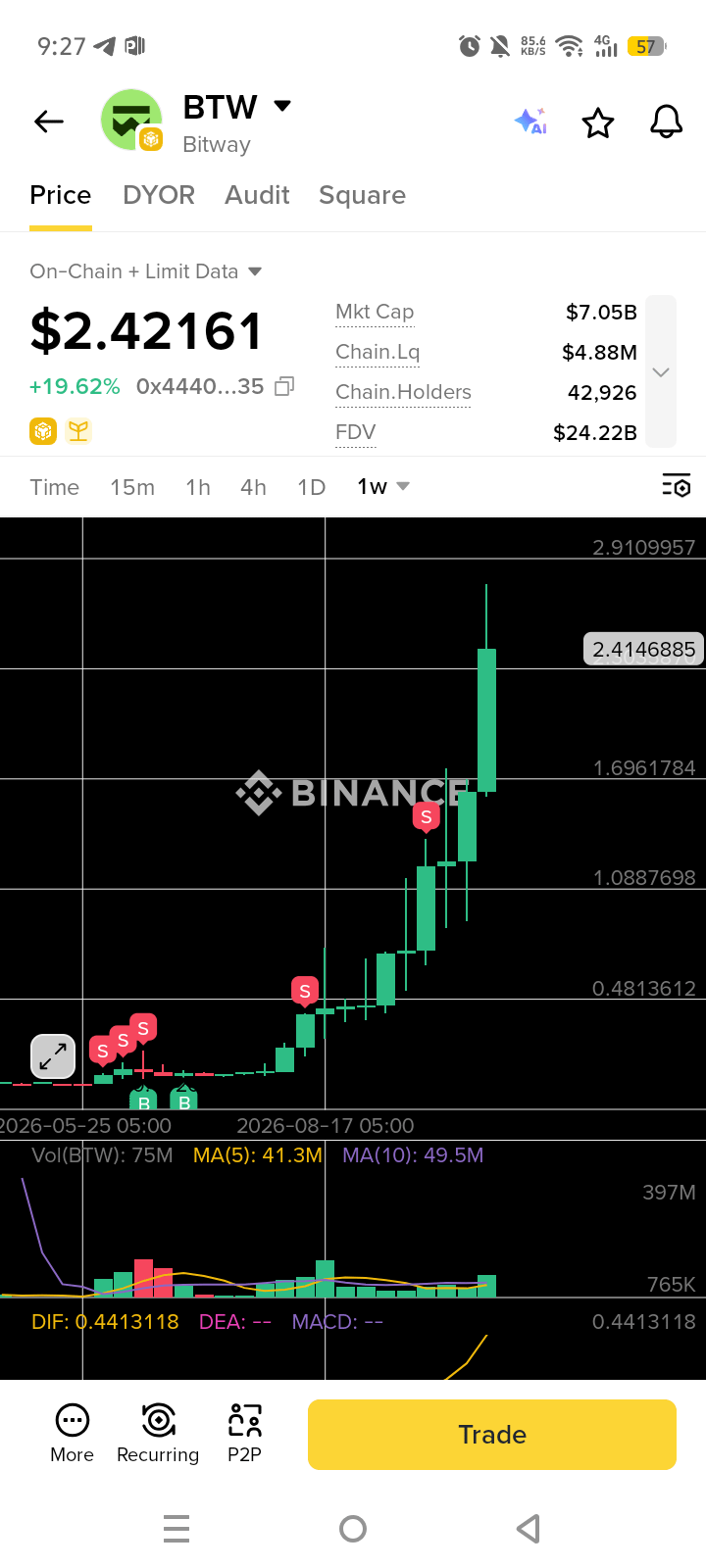Open the 1w interval dropdown
The image size is (706, 1568).
[x=383, y=487]
